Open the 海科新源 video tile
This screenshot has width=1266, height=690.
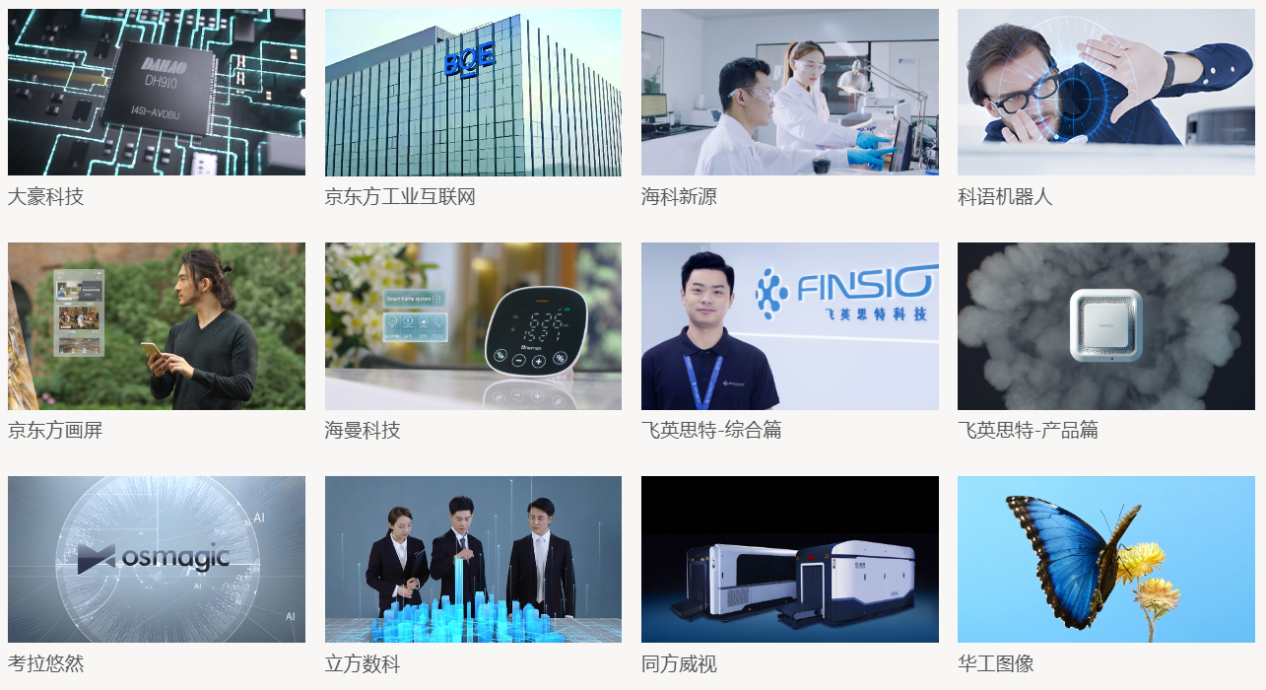pyautogui.click(x=789, y=93)
